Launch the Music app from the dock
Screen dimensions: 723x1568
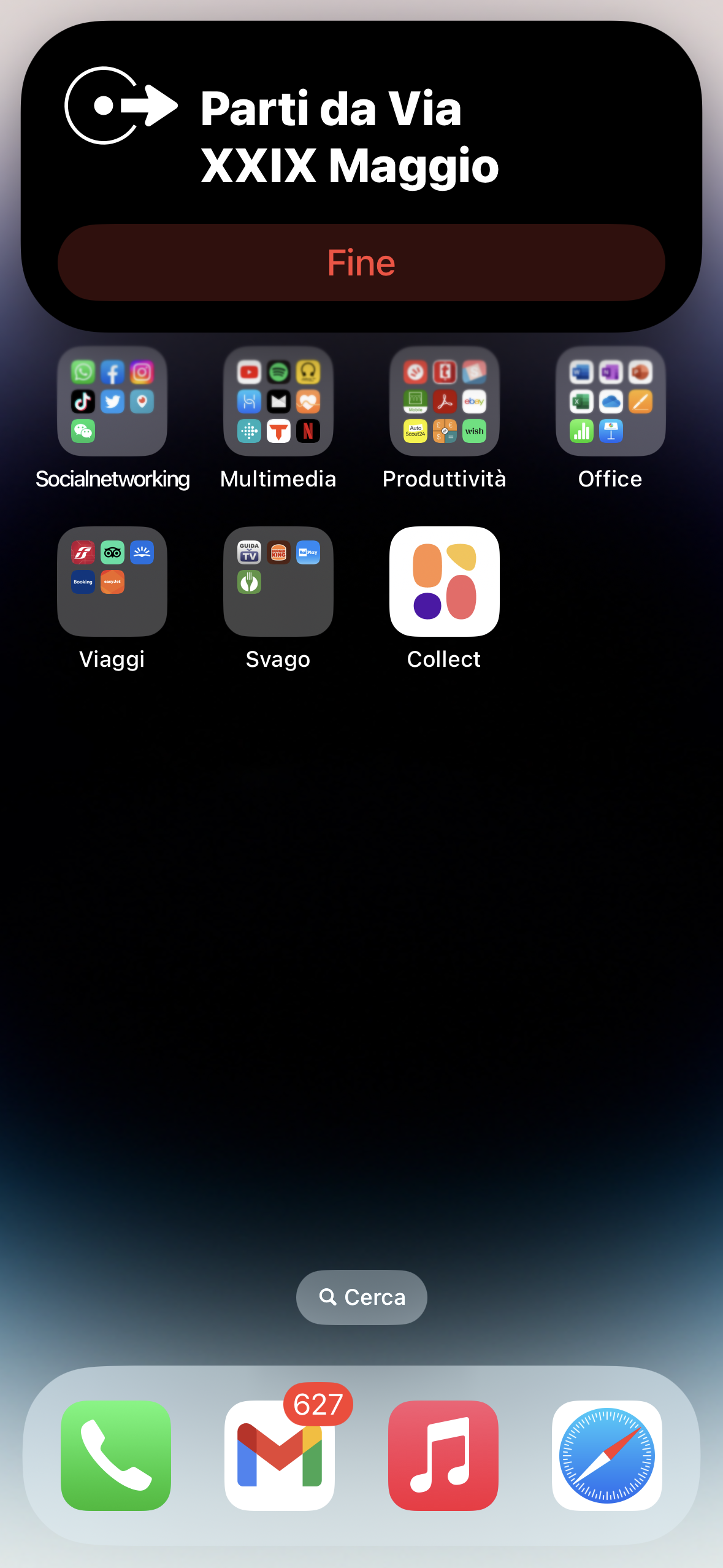click(x=443, y=1455)
